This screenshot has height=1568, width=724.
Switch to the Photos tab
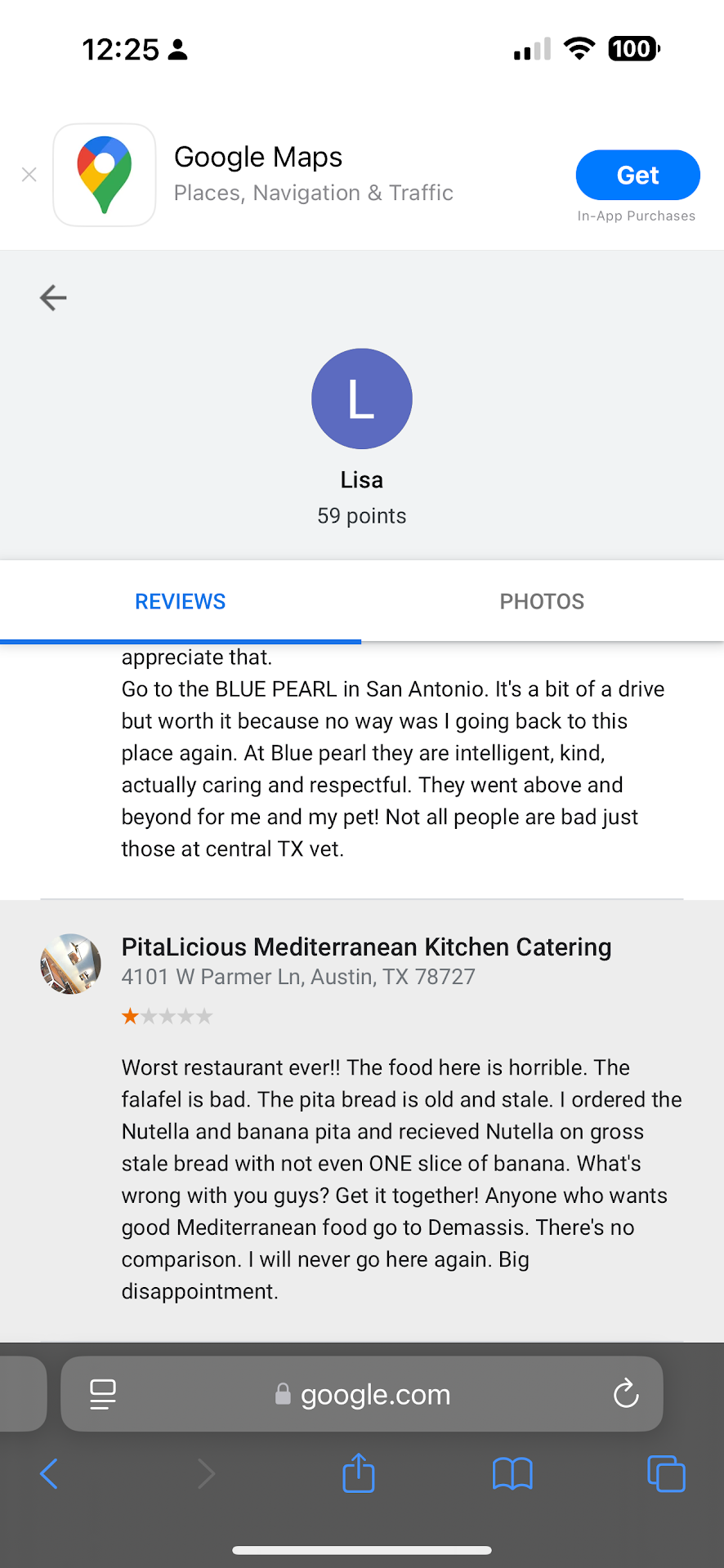(x=542, y=602)
